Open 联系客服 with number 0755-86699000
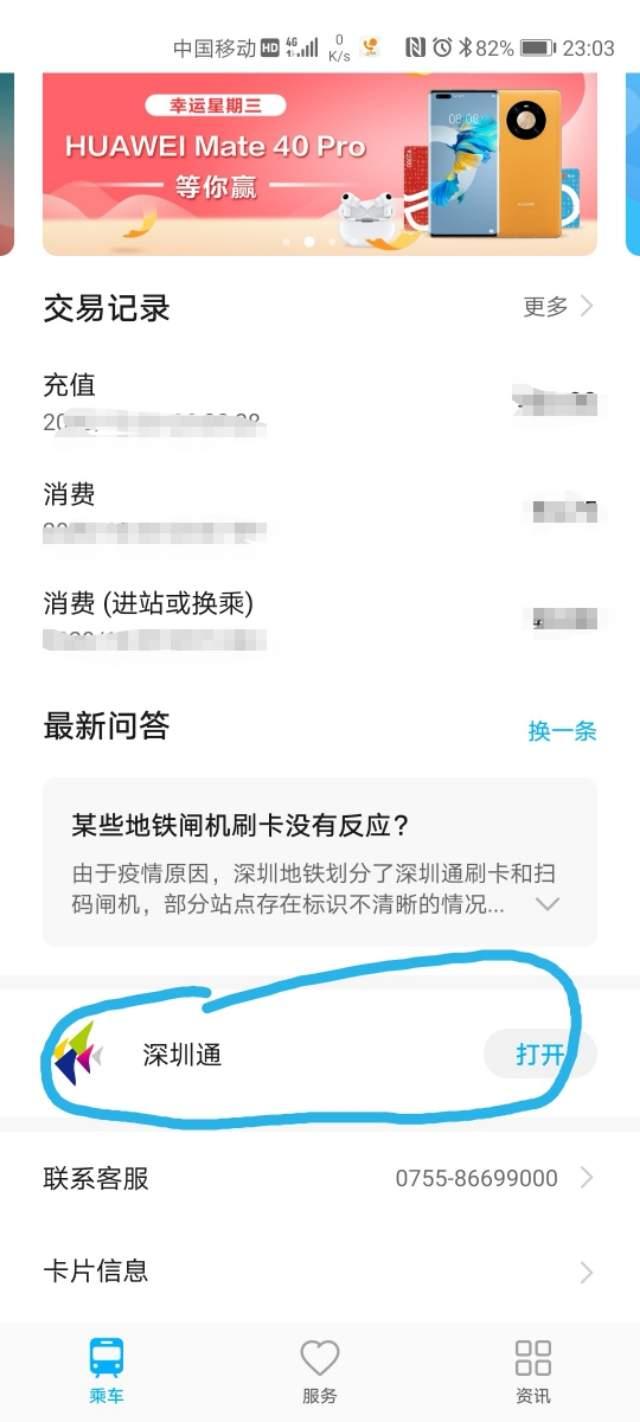The width and height of the screenshot is (640, 1422). (318, 1178)
